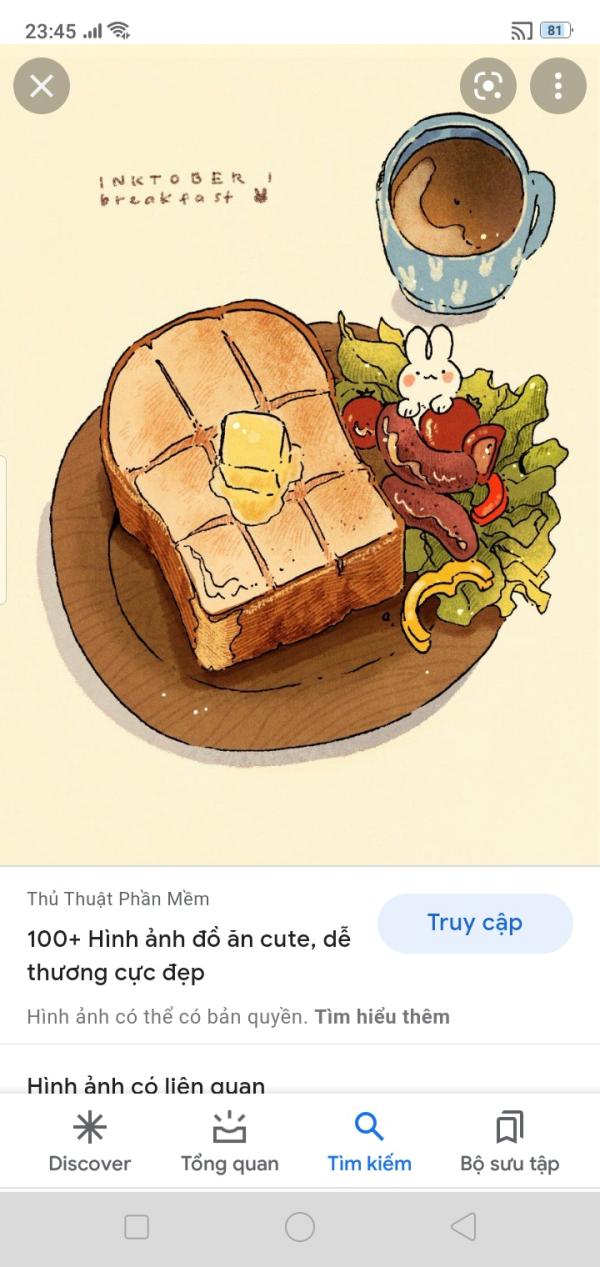The image size is (600, 1267).
Task: Close the image viewer
Action: [41, 86]
